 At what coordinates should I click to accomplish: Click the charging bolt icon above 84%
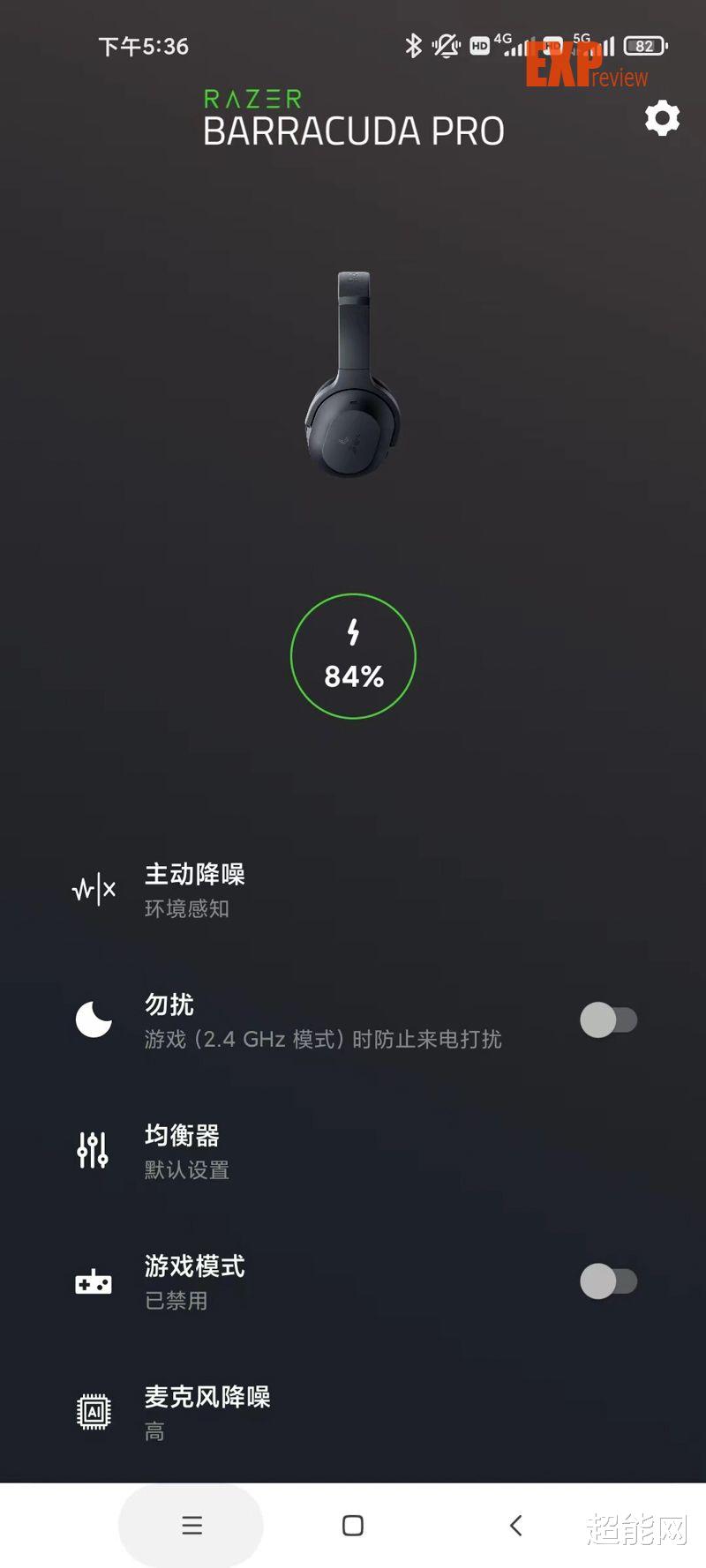point(353,631)
